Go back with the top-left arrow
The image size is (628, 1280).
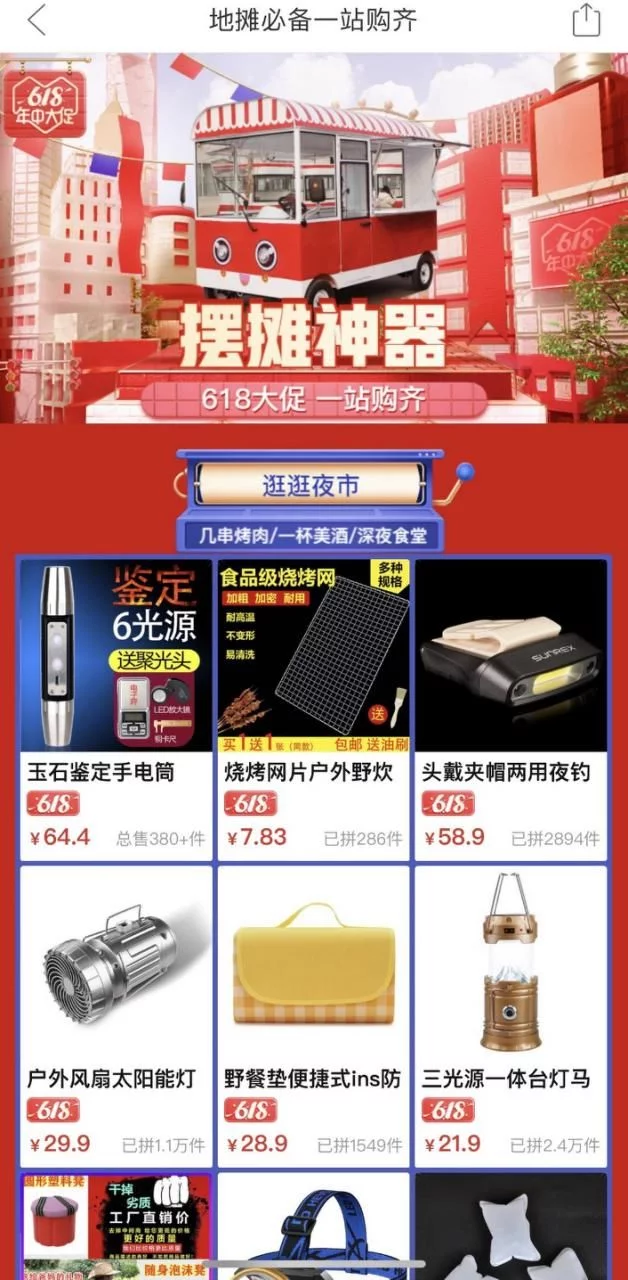[37, 21]
